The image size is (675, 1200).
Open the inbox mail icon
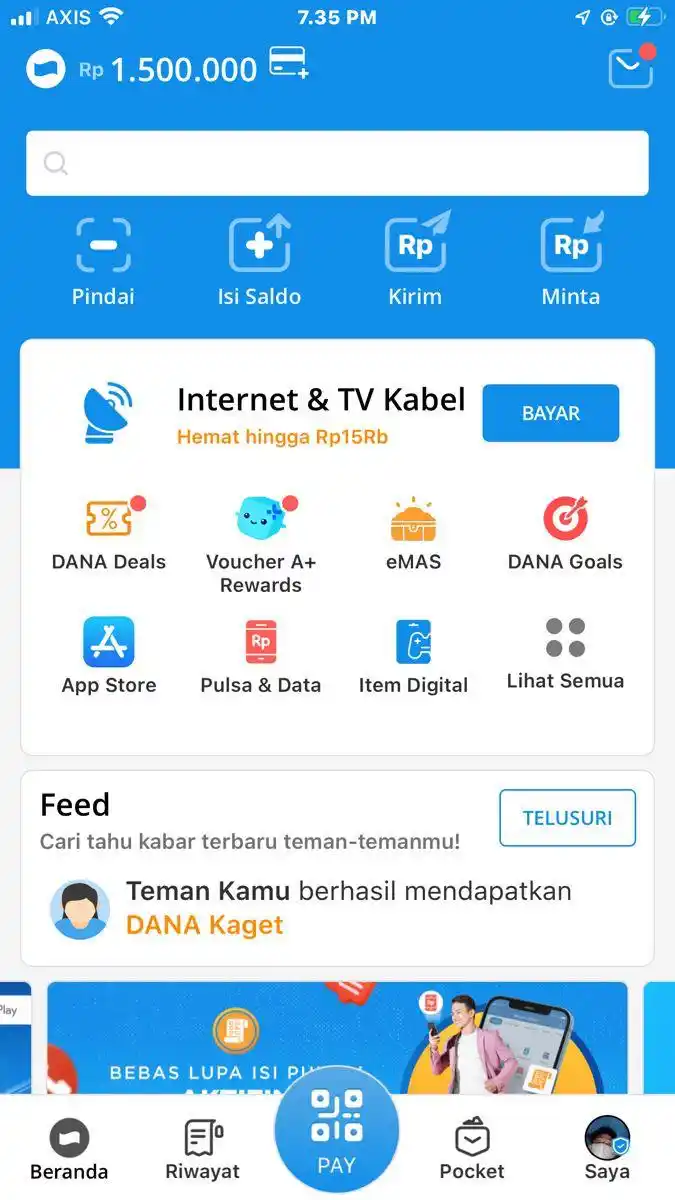pos(630,68)
